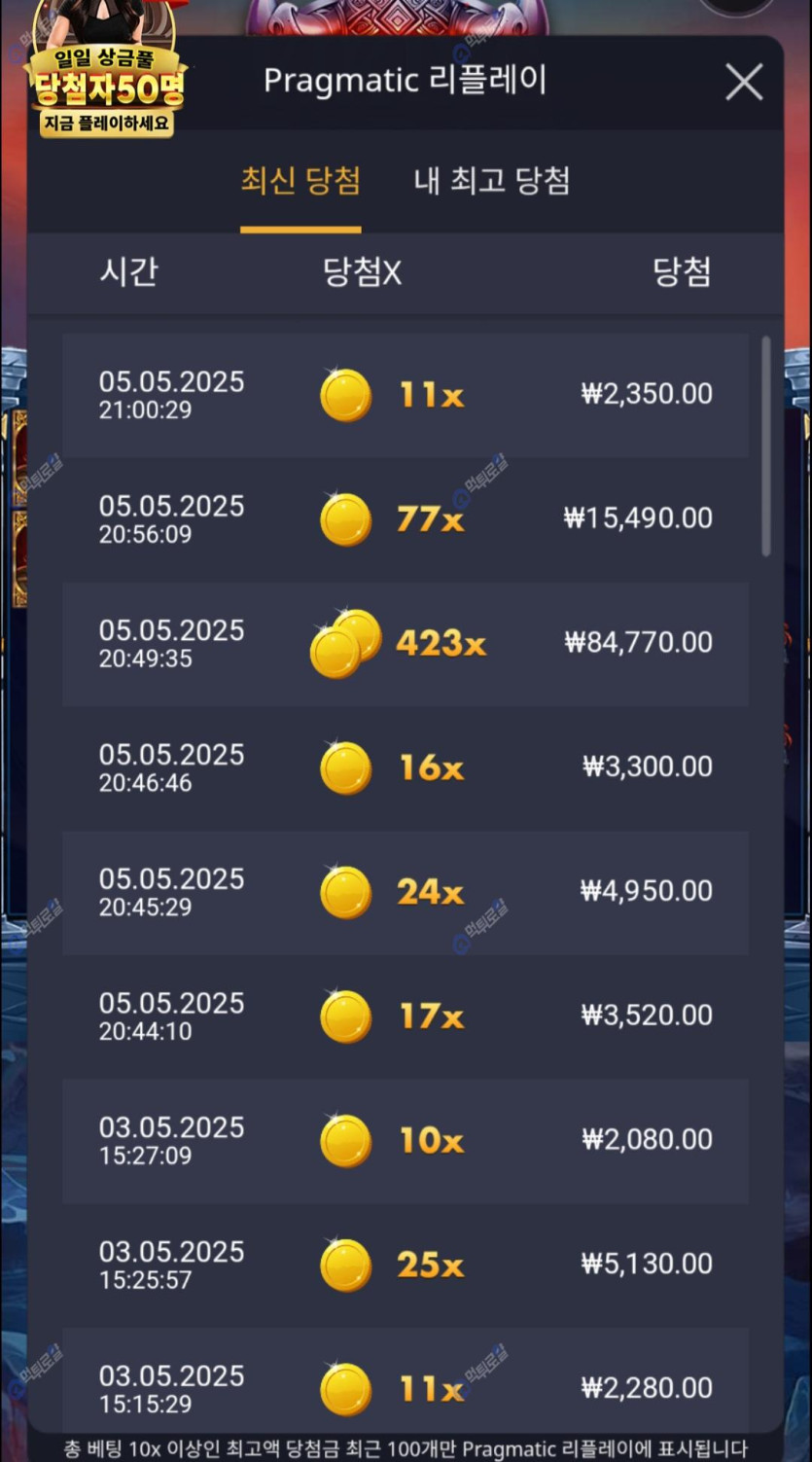Screen dimensions: 812x1462
Task: Close the Pragmatic replay dialog
Action: [x=744, y=84]
